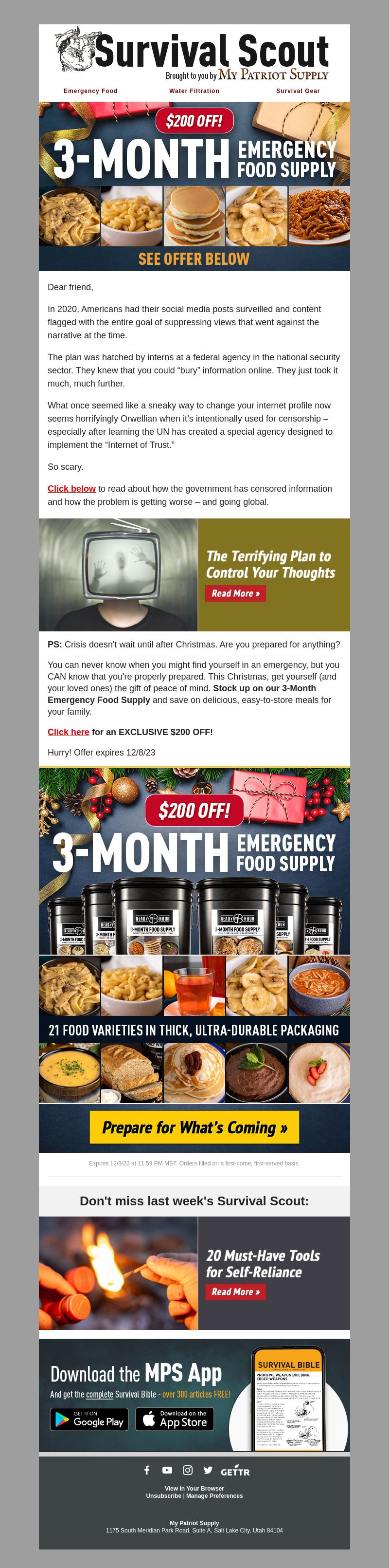
Task: Get the app on Google Play
Action: (x=88, y=1419)
